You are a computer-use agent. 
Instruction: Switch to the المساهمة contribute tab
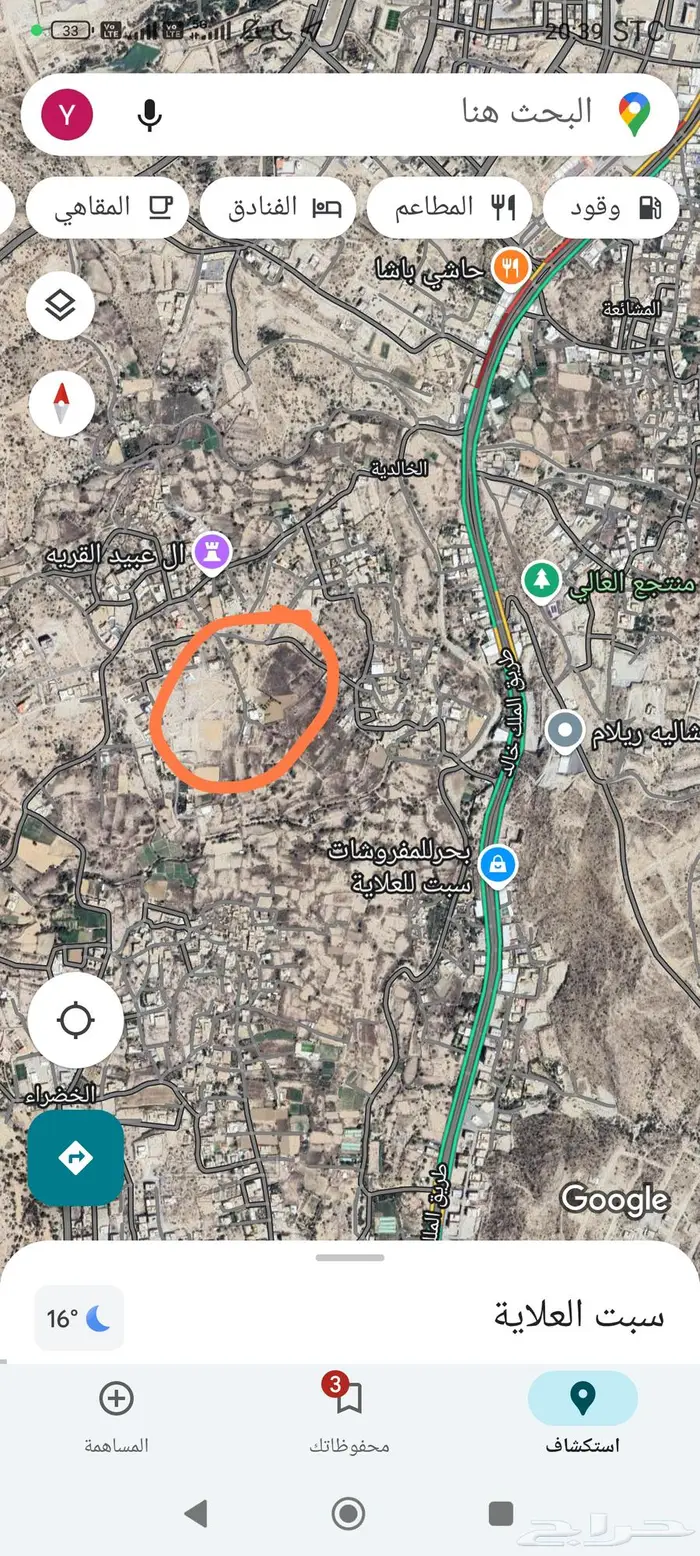pos(116,1412)
